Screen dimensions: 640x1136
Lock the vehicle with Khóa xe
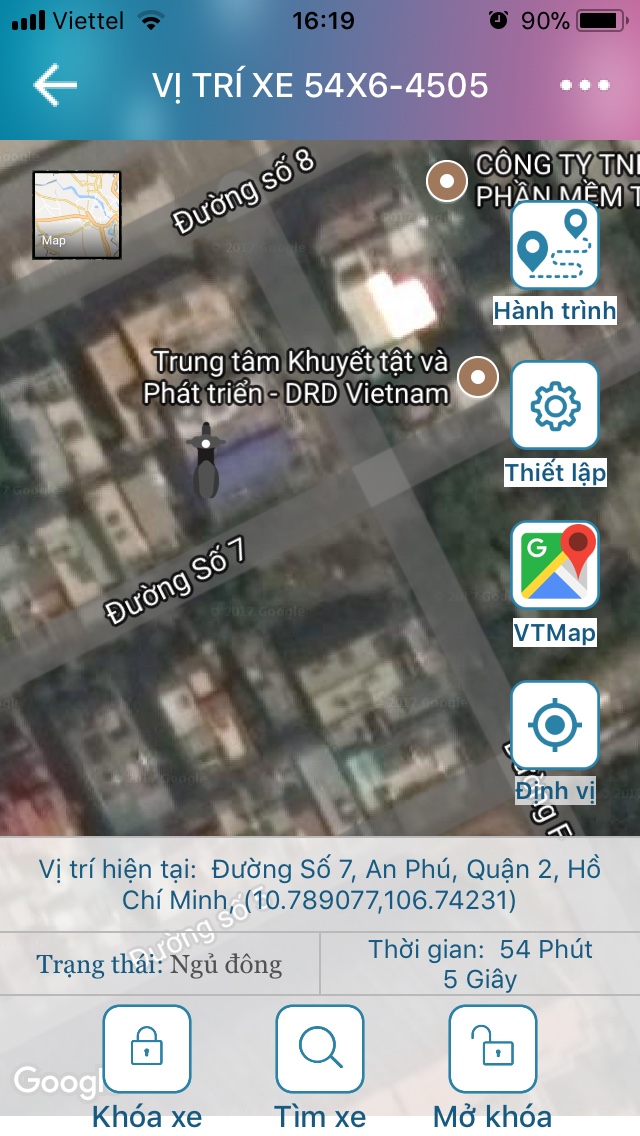pos(147,1050)
